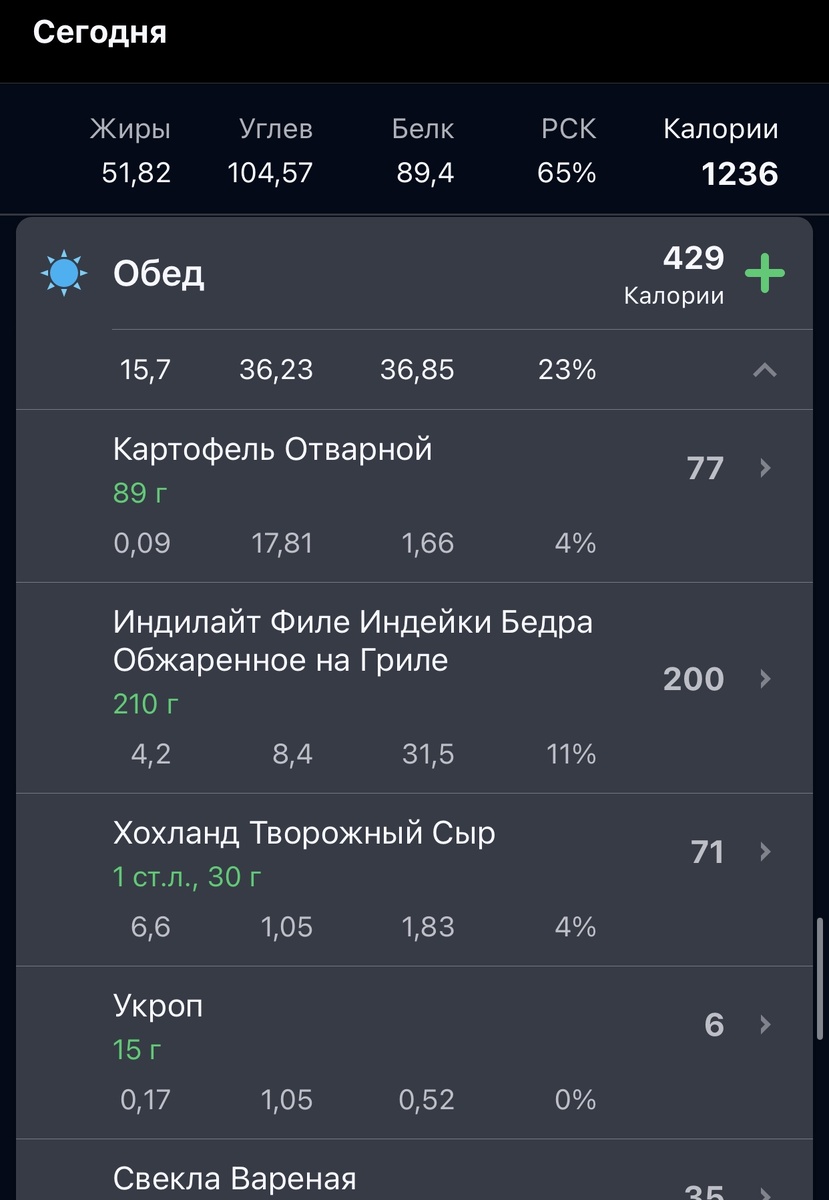Expand the Обед macros summary row
The image size is (829, 1200).
pos(764,370)
